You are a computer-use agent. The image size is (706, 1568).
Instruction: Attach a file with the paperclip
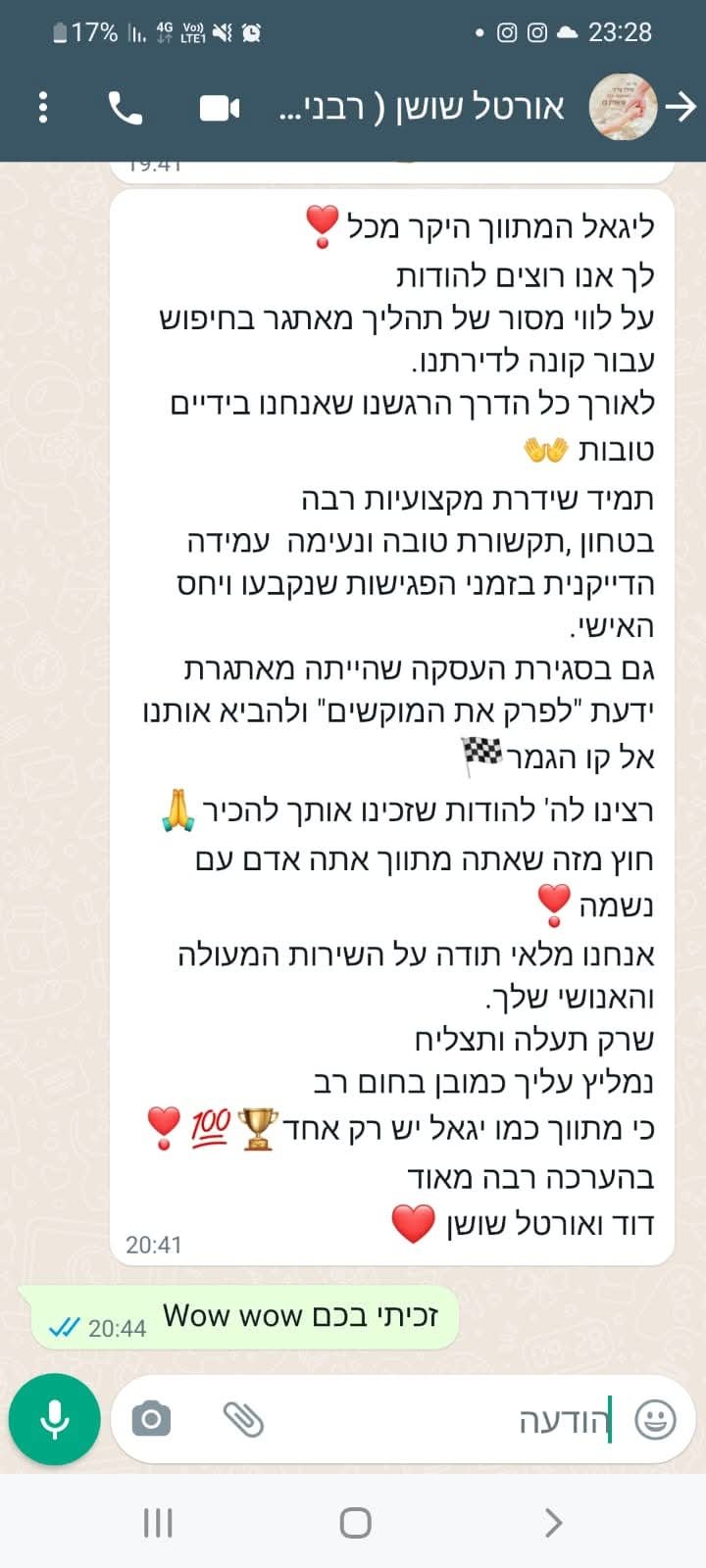(x=243, y=1419)
